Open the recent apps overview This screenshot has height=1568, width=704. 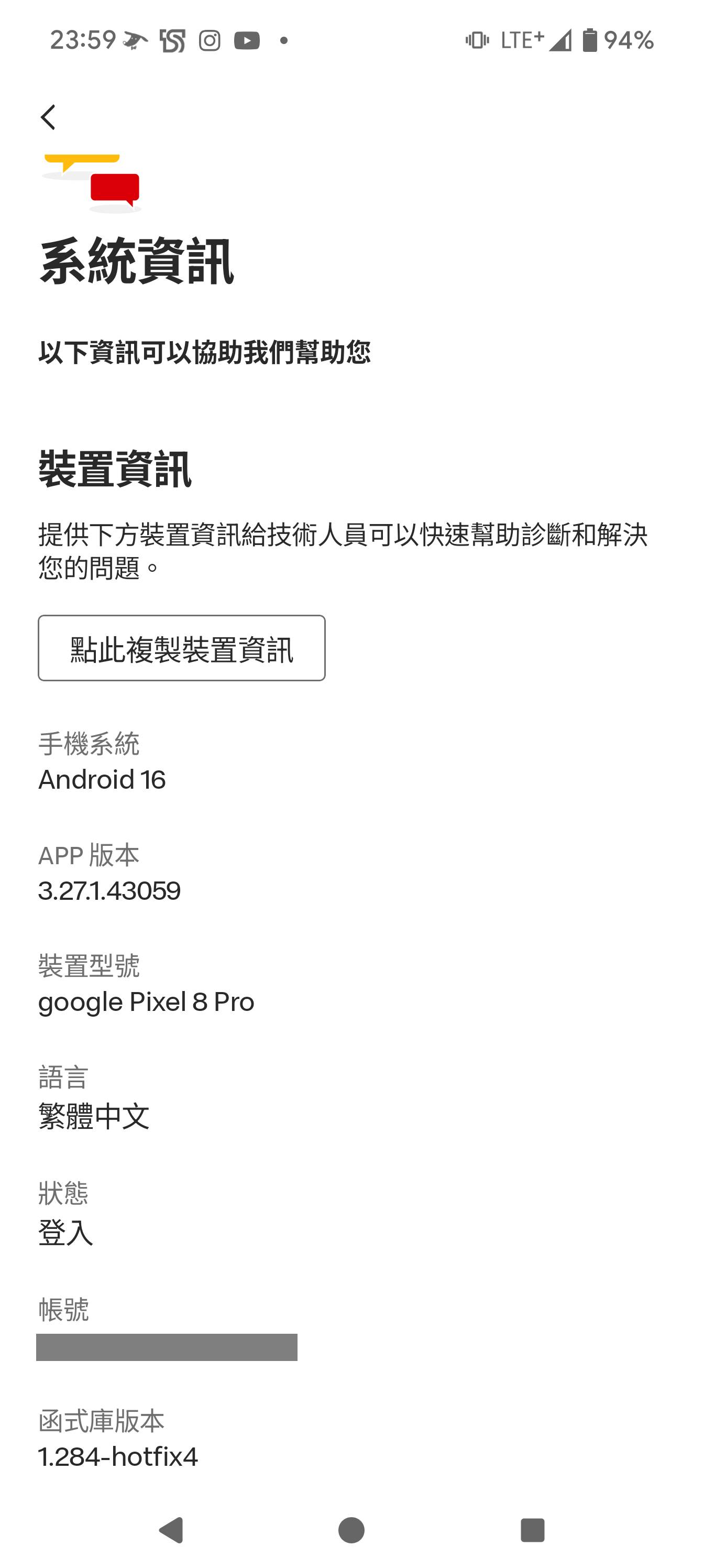click(x=532, y=1530)
